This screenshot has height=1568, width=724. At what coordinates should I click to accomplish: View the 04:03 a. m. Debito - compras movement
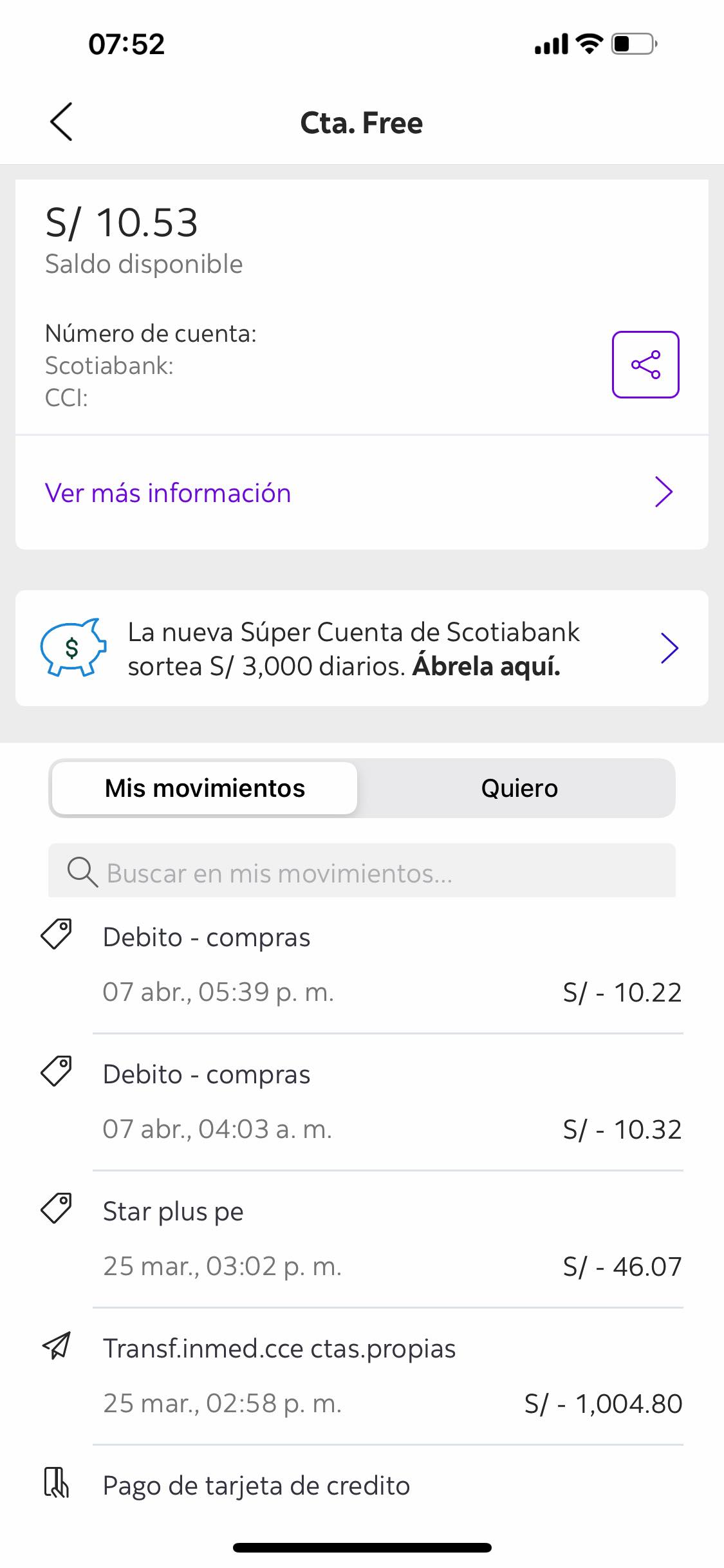point(361,1101)
